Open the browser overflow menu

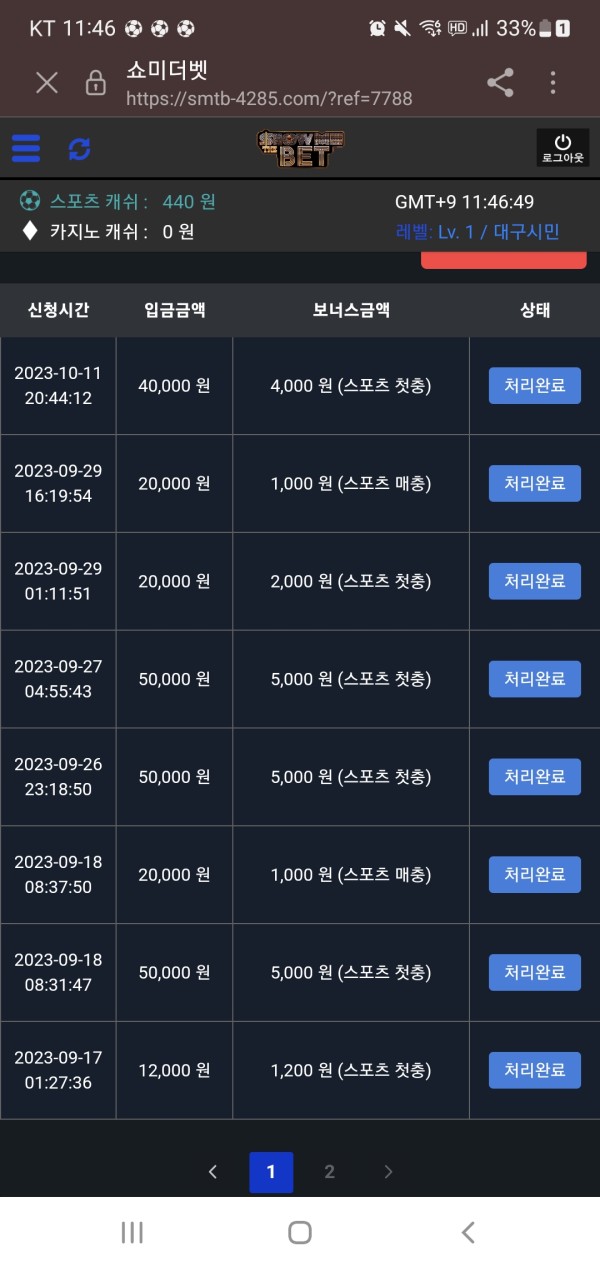tap(553, 83)
